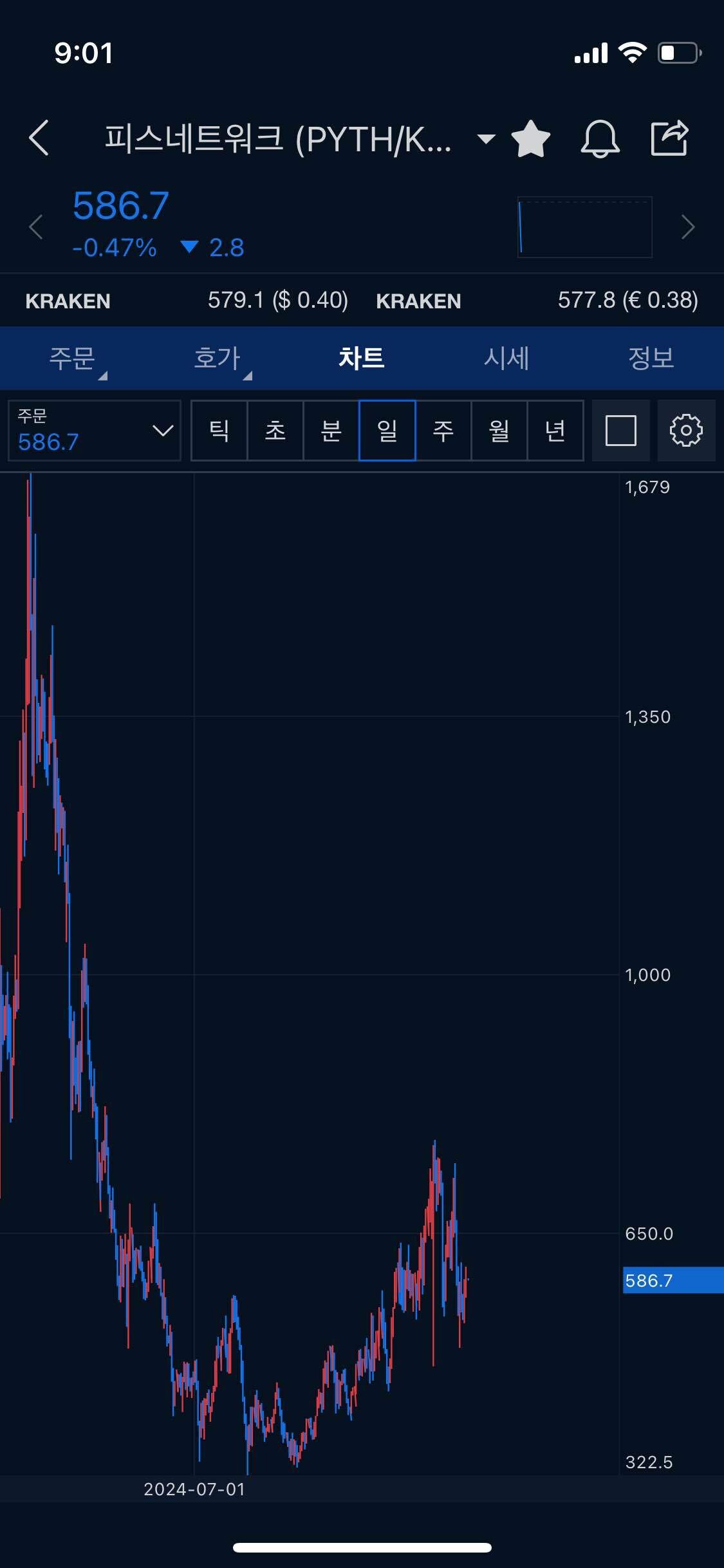Viewport: 724px width, 1568px height.
Task: Switch to the 정보 tab
Action: pyautogui.click(x=651, y=358)
